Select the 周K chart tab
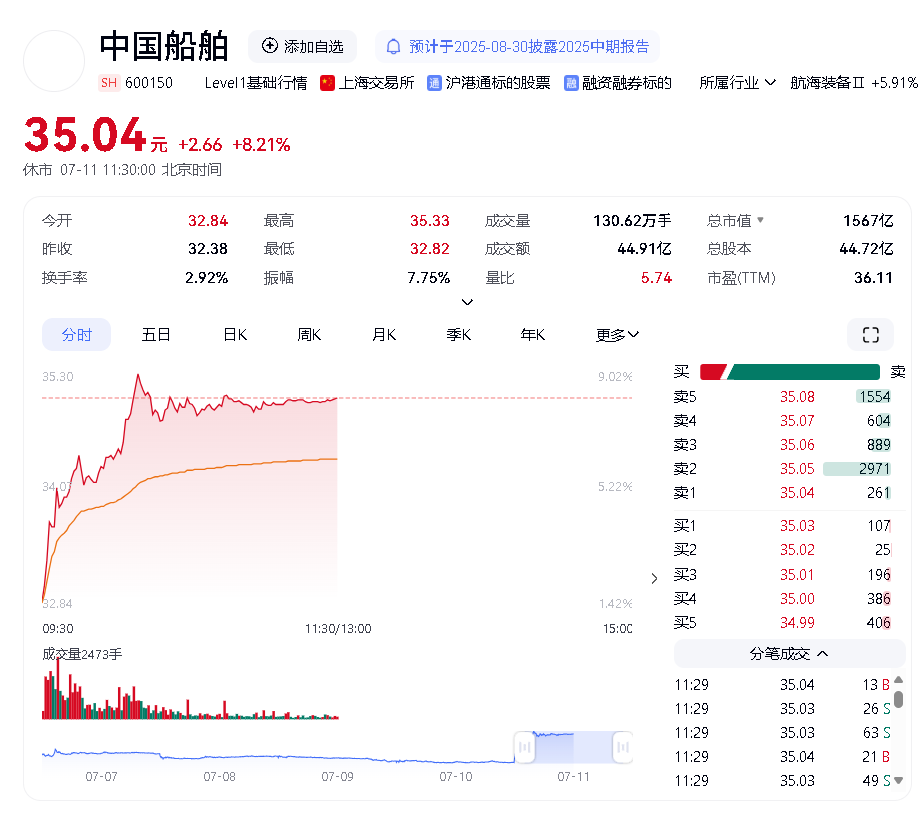The width and height of the screenshot is (921, 813). click(x=309, y=335)
